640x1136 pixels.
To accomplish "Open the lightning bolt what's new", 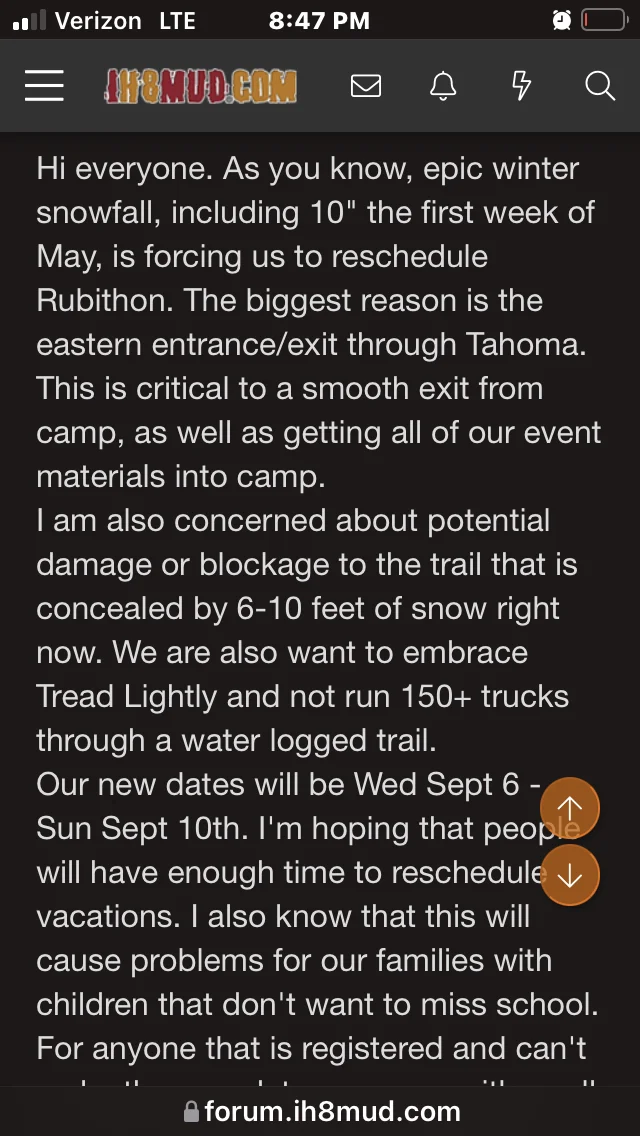I will (521, 86).
